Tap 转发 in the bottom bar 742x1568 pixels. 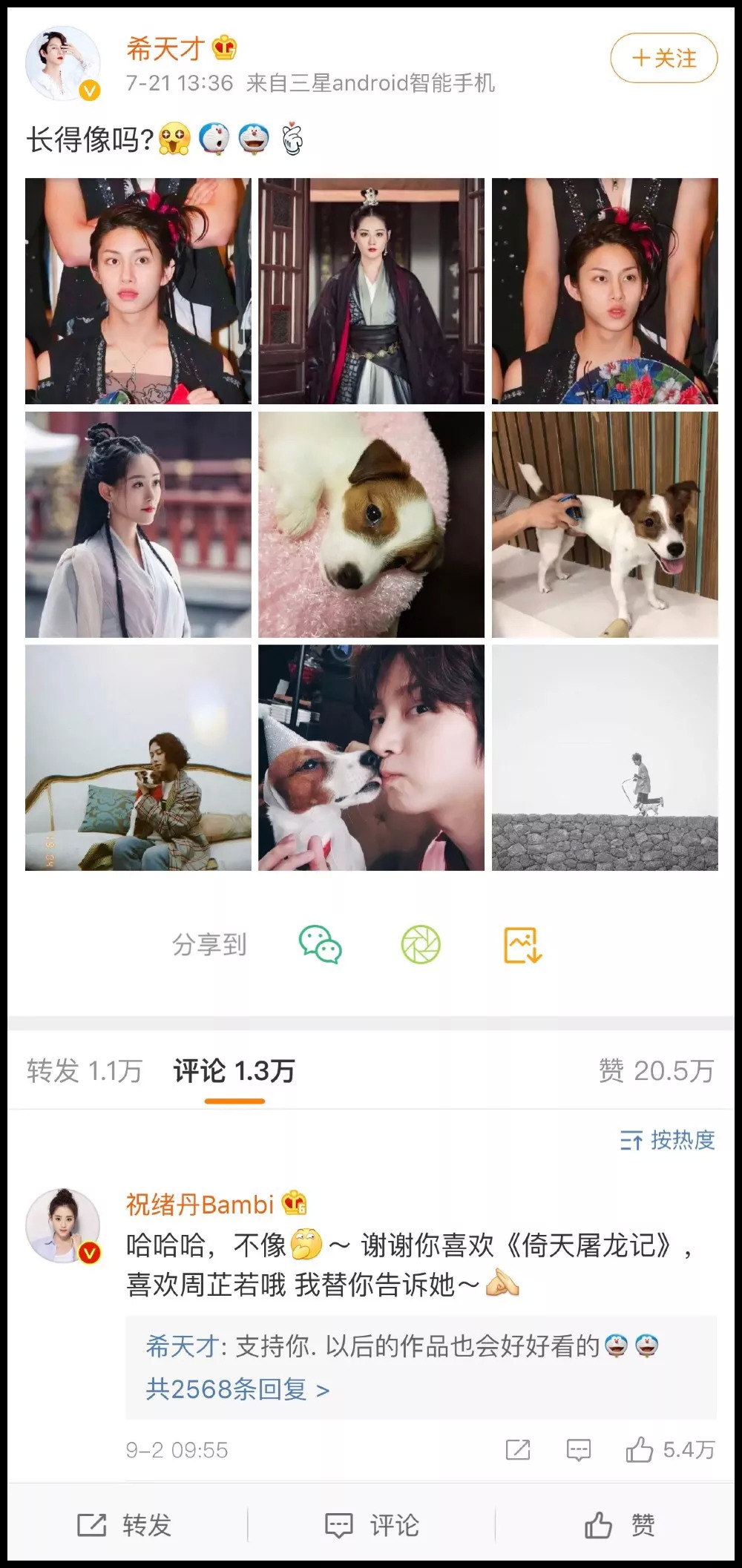(125, 1525)
